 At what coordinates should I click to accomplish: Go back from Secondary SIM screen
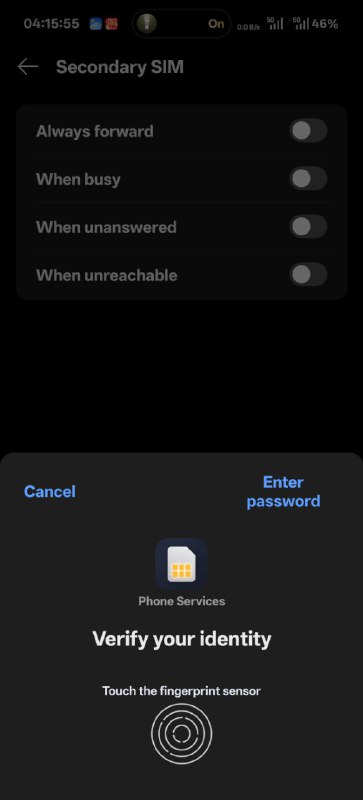pos(28,67)
